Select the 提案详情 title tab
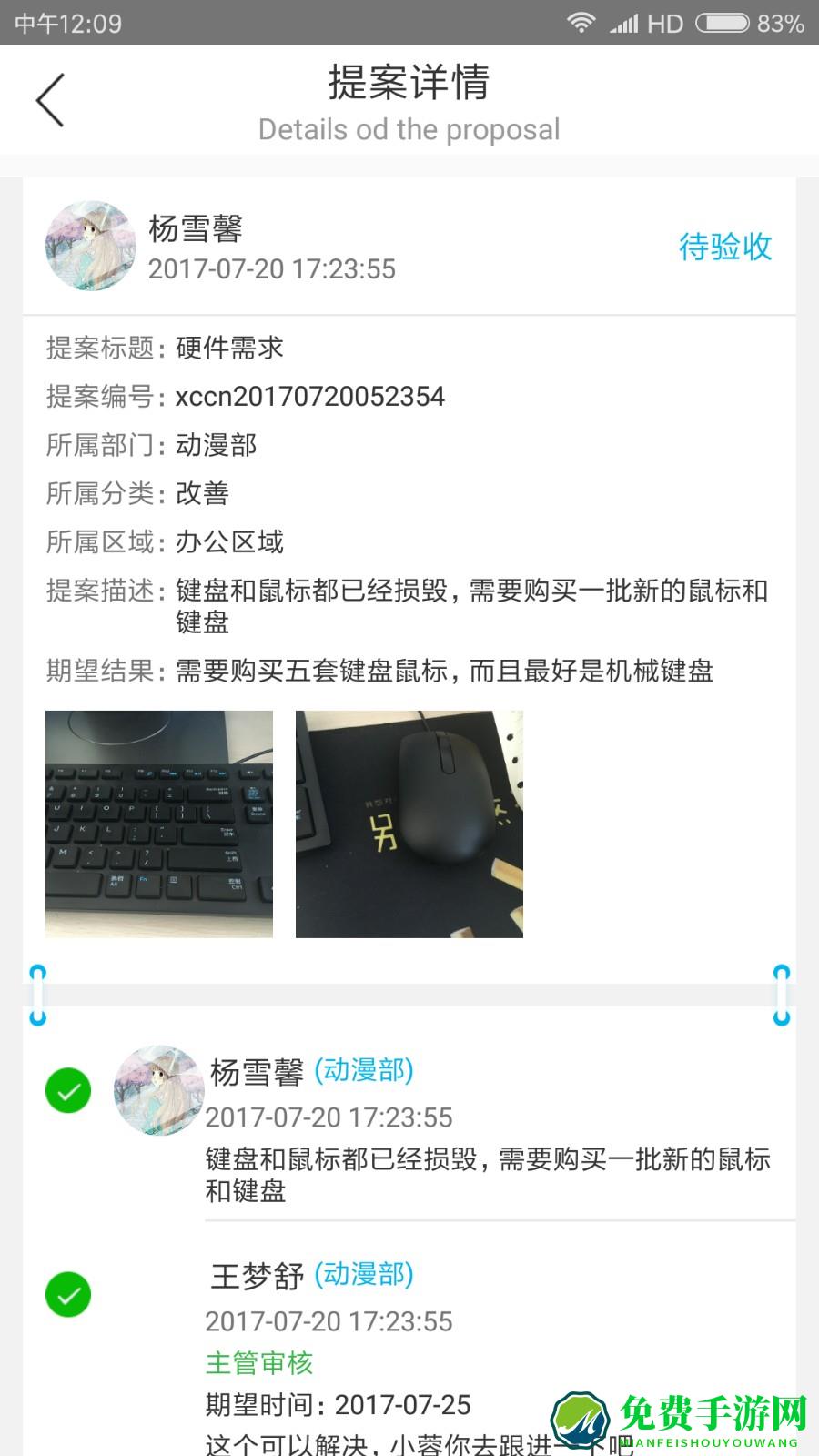The height and width of the screenshot is (1456, 819). tap(409, 84)
